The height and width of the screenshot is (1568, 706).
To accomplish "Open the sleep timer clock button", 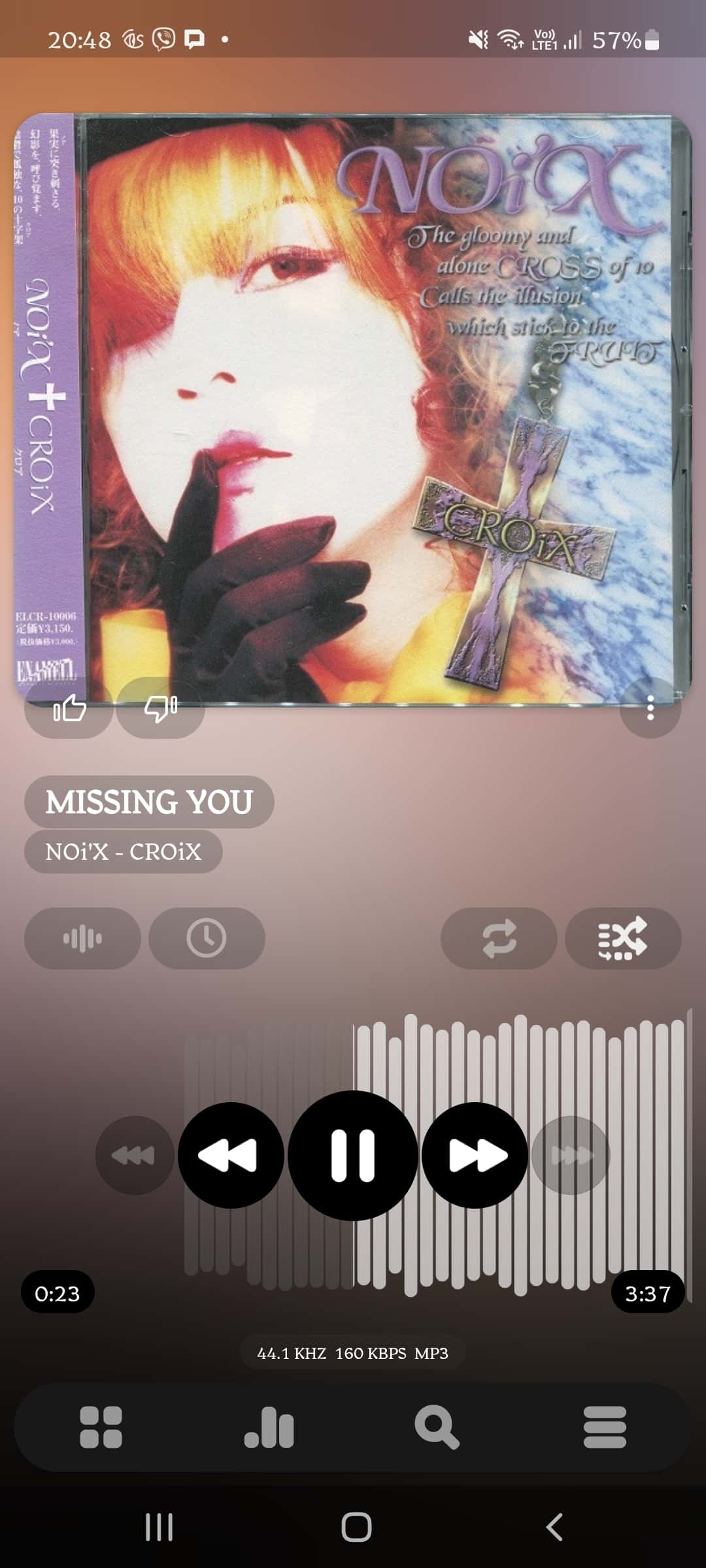I will pyautogui.click(x=207, y=939).
